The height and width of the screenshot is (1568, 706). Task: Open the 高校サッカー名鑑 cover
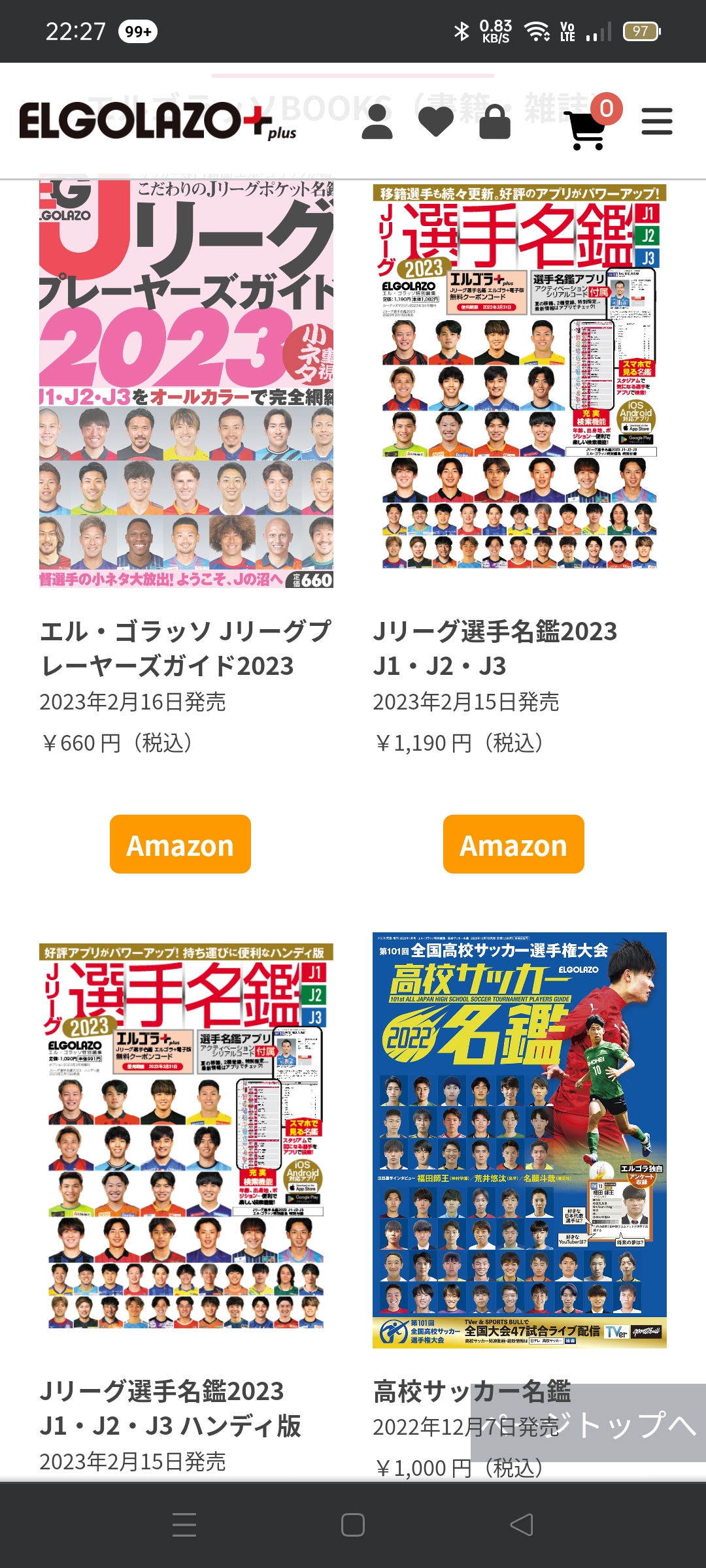point(520,1140)
